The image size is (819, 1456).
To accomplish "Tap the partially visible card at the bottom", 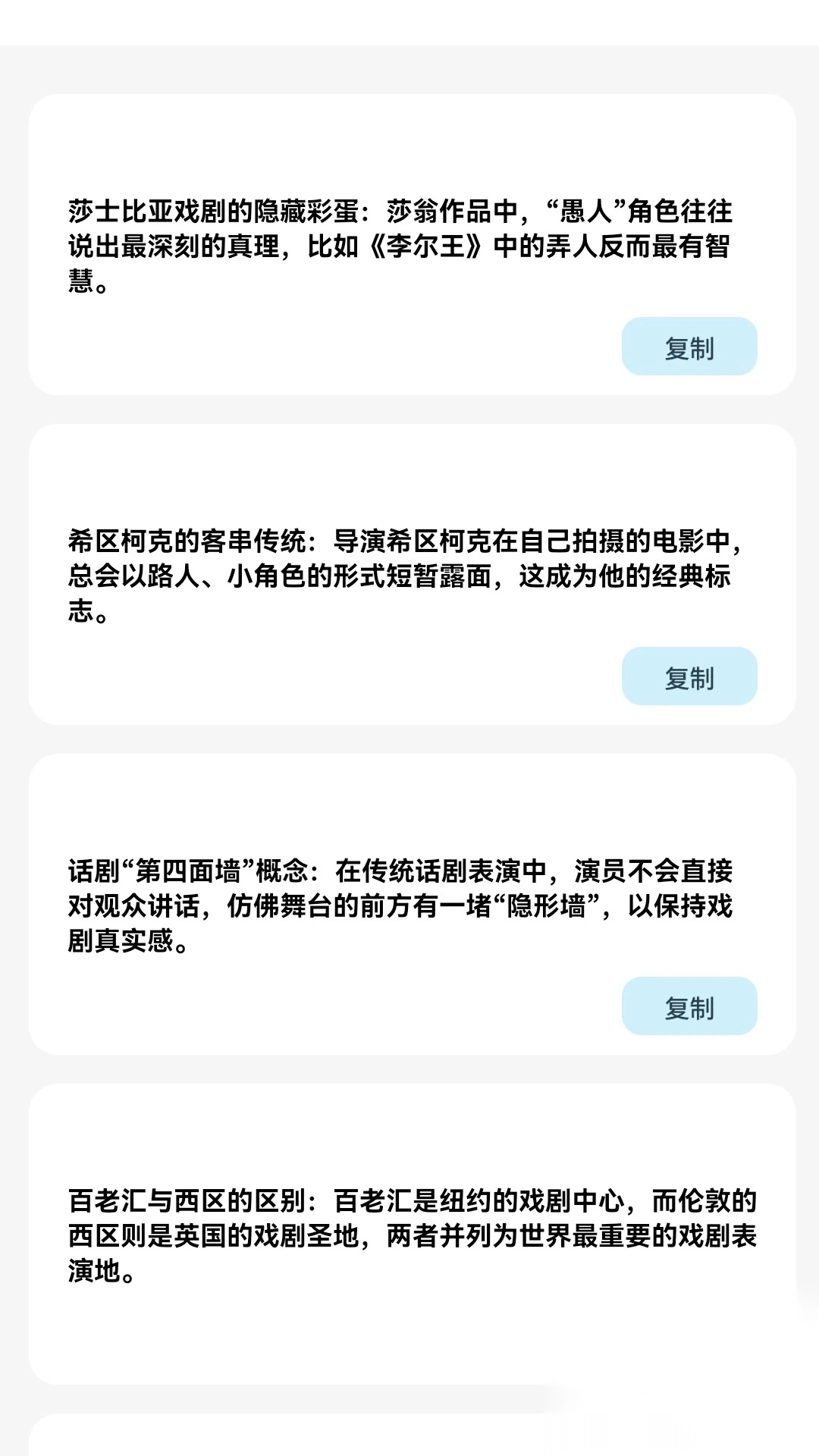I will click(409, 1437).
